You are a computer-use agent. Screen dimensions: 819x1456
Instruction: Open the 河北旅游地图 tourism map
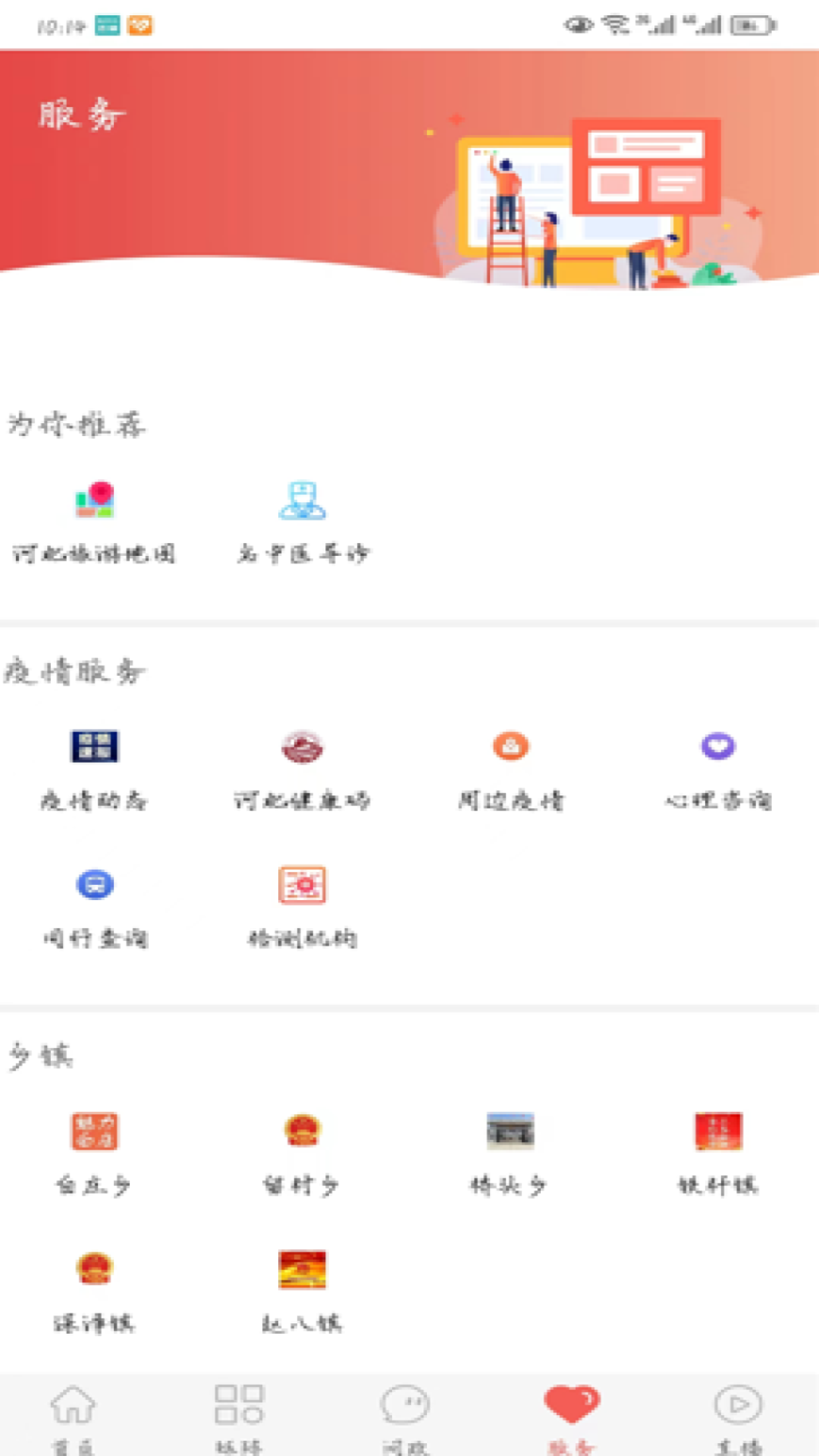pos(96,500)
